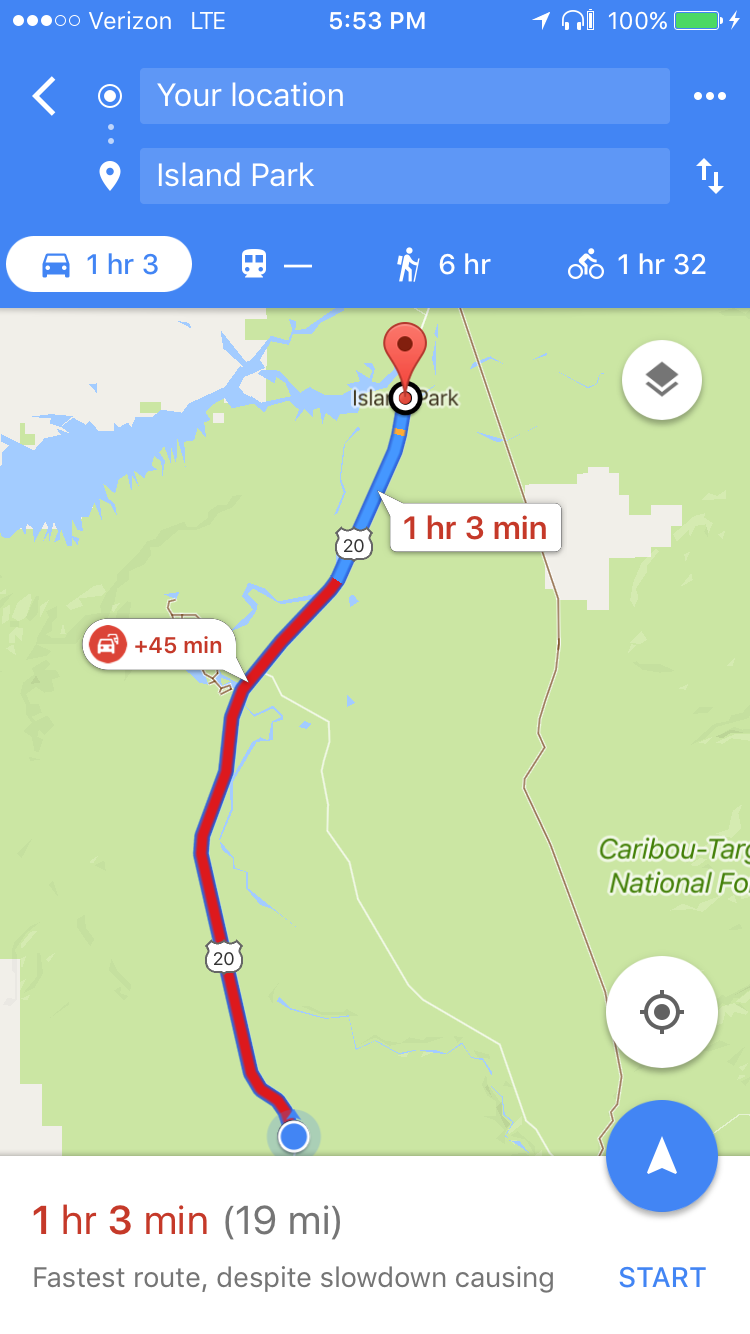Open map layers options
The image size is (750, 1334).
[x=661, y=380]
